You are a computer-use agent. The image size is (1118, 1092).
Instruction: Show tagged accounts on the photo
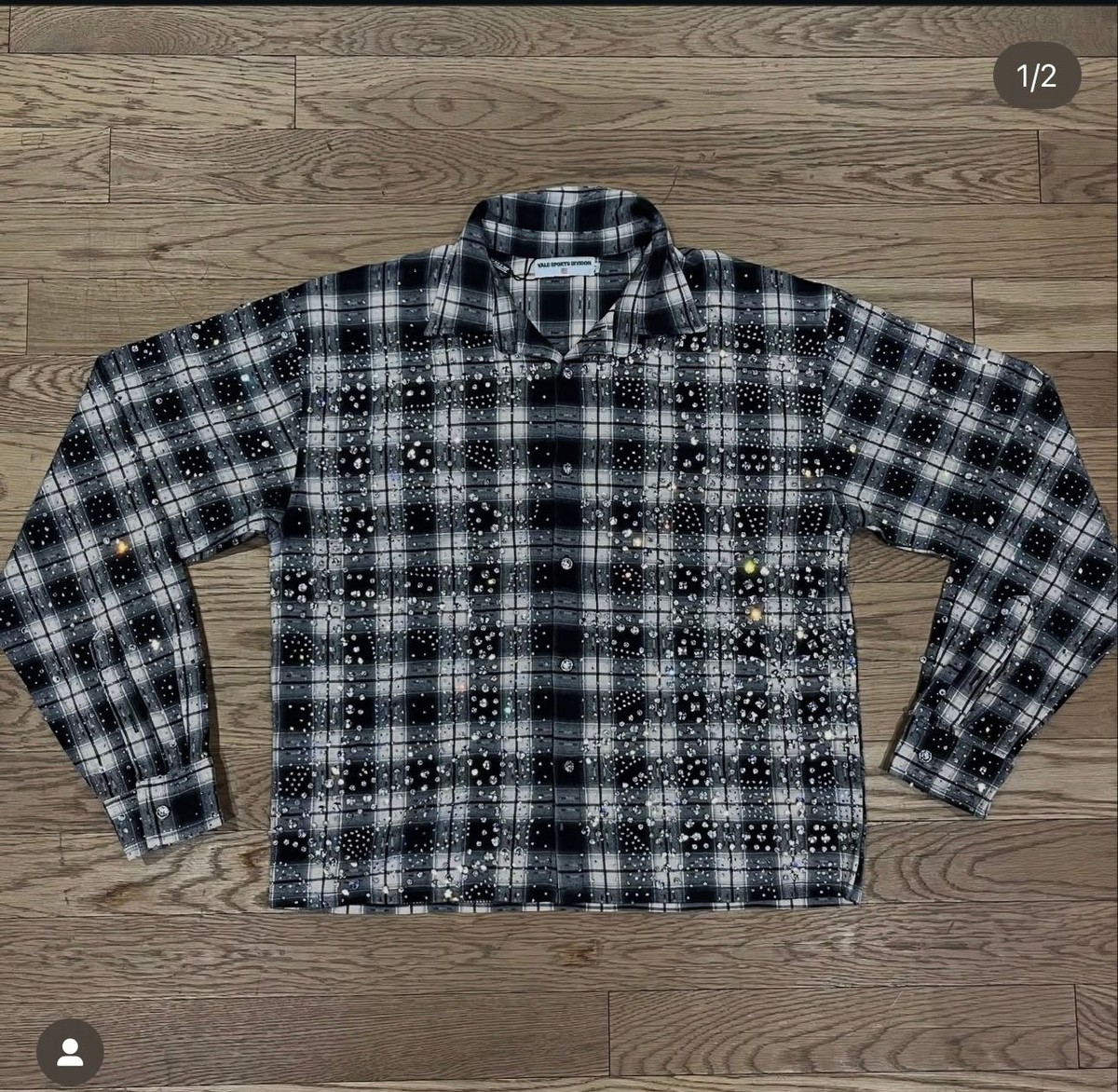point(70,1051)
